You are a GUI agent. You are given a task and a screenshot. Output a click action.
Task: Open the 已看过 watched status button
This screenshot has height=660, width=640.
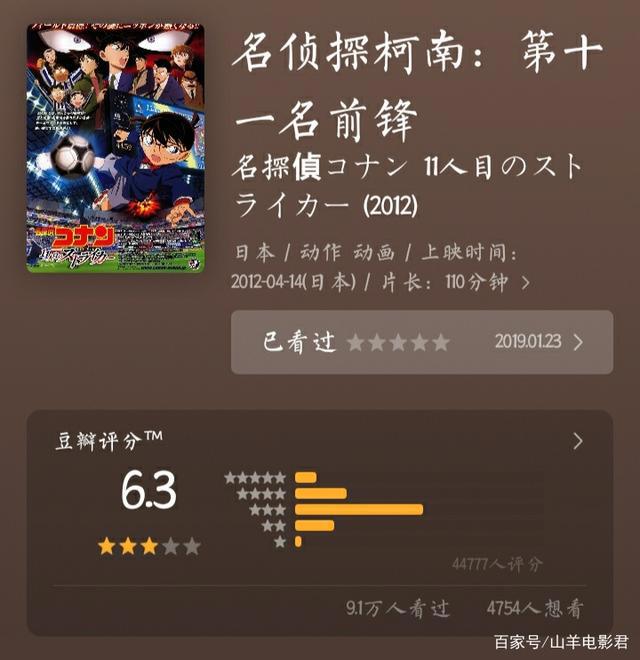(x=421, y=342)
